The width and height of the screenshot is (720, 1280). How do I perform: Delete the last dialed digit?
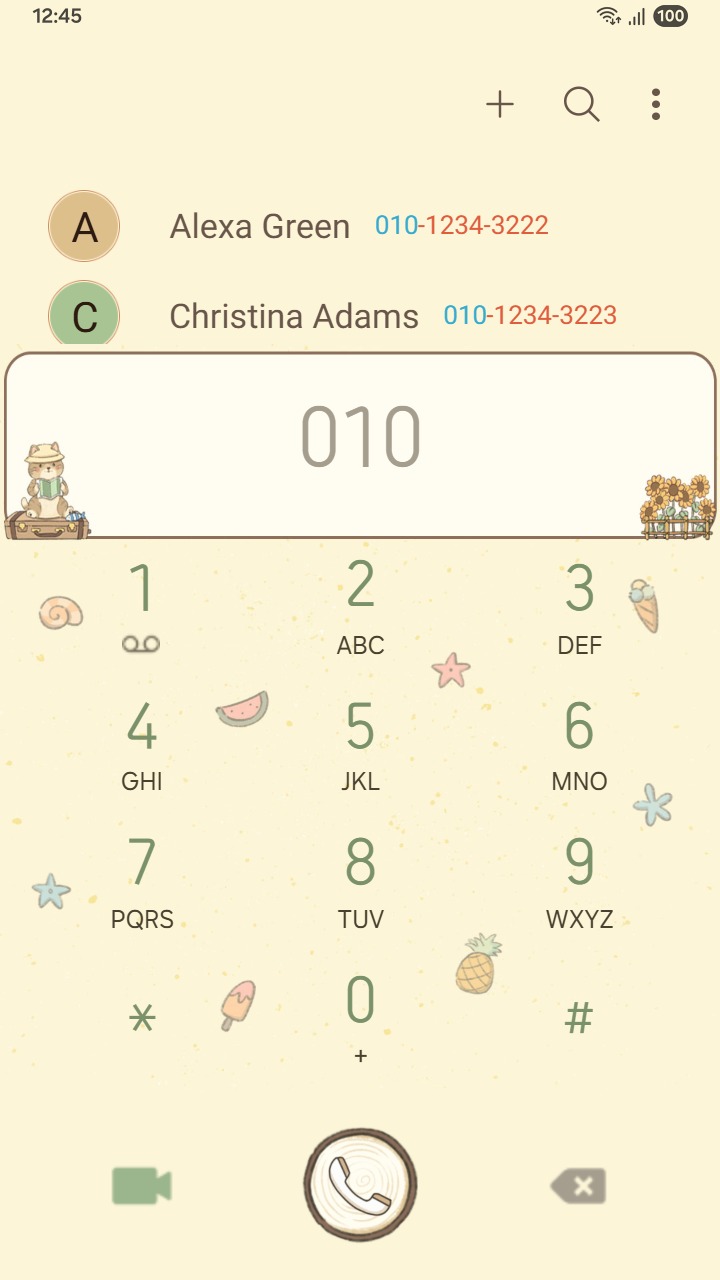point(579,1187)
